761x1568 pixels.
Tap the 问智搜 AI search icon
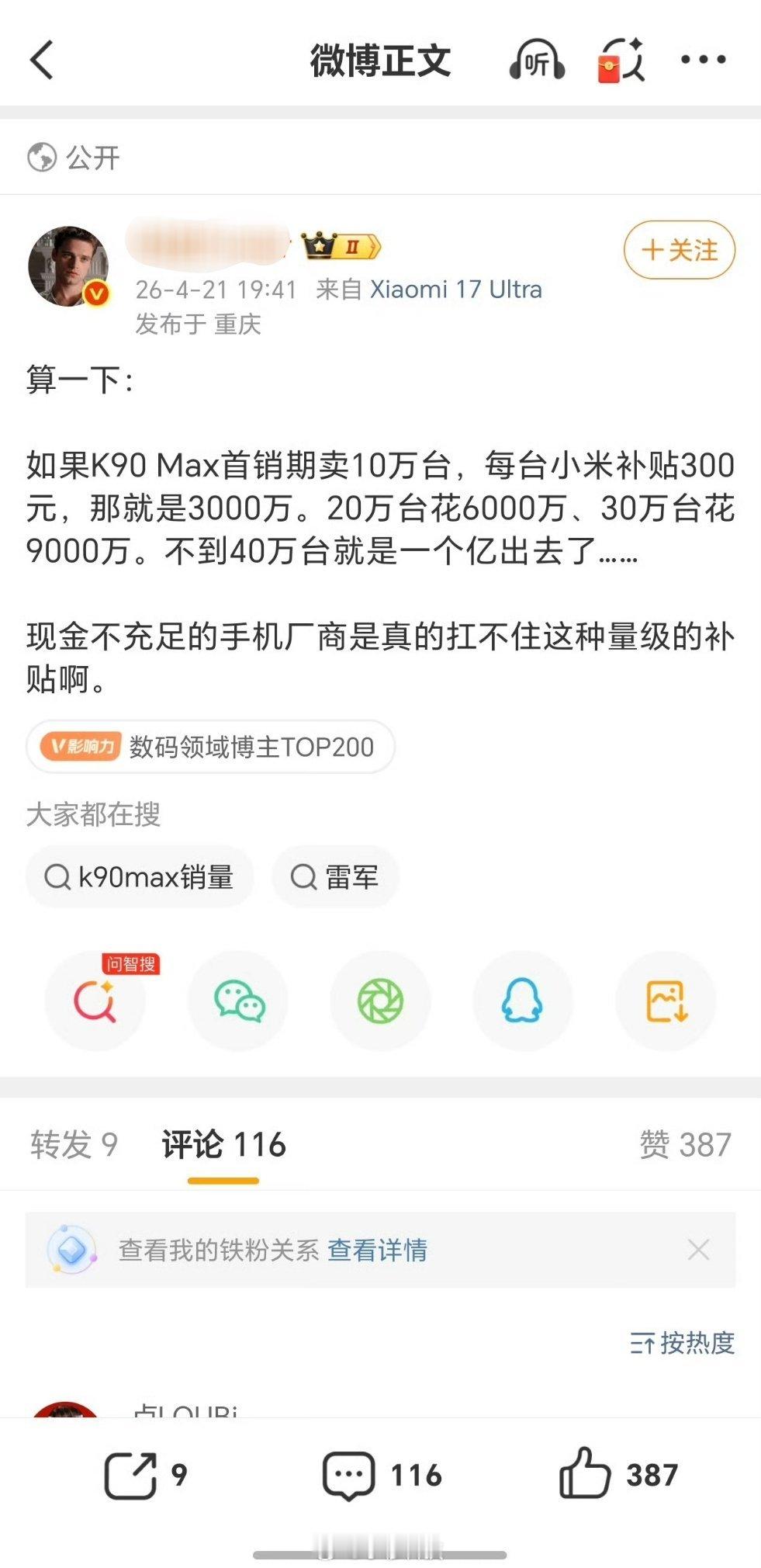[95, 1001]
